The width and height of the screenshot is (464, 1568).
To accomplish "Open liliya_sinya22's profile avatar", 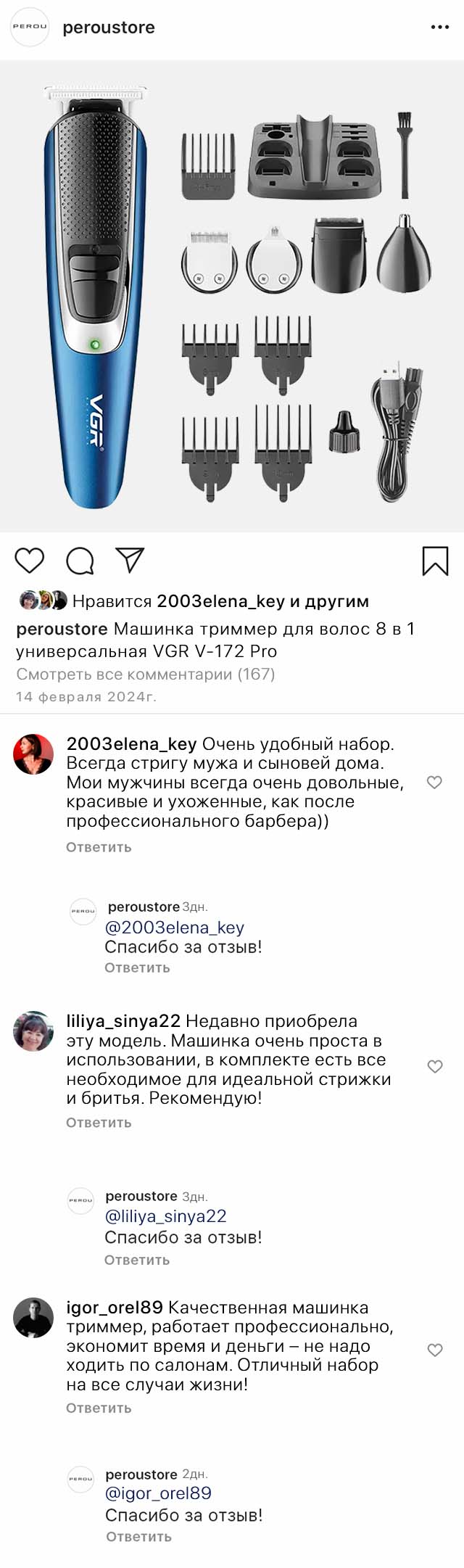I will pos(33,1031).
